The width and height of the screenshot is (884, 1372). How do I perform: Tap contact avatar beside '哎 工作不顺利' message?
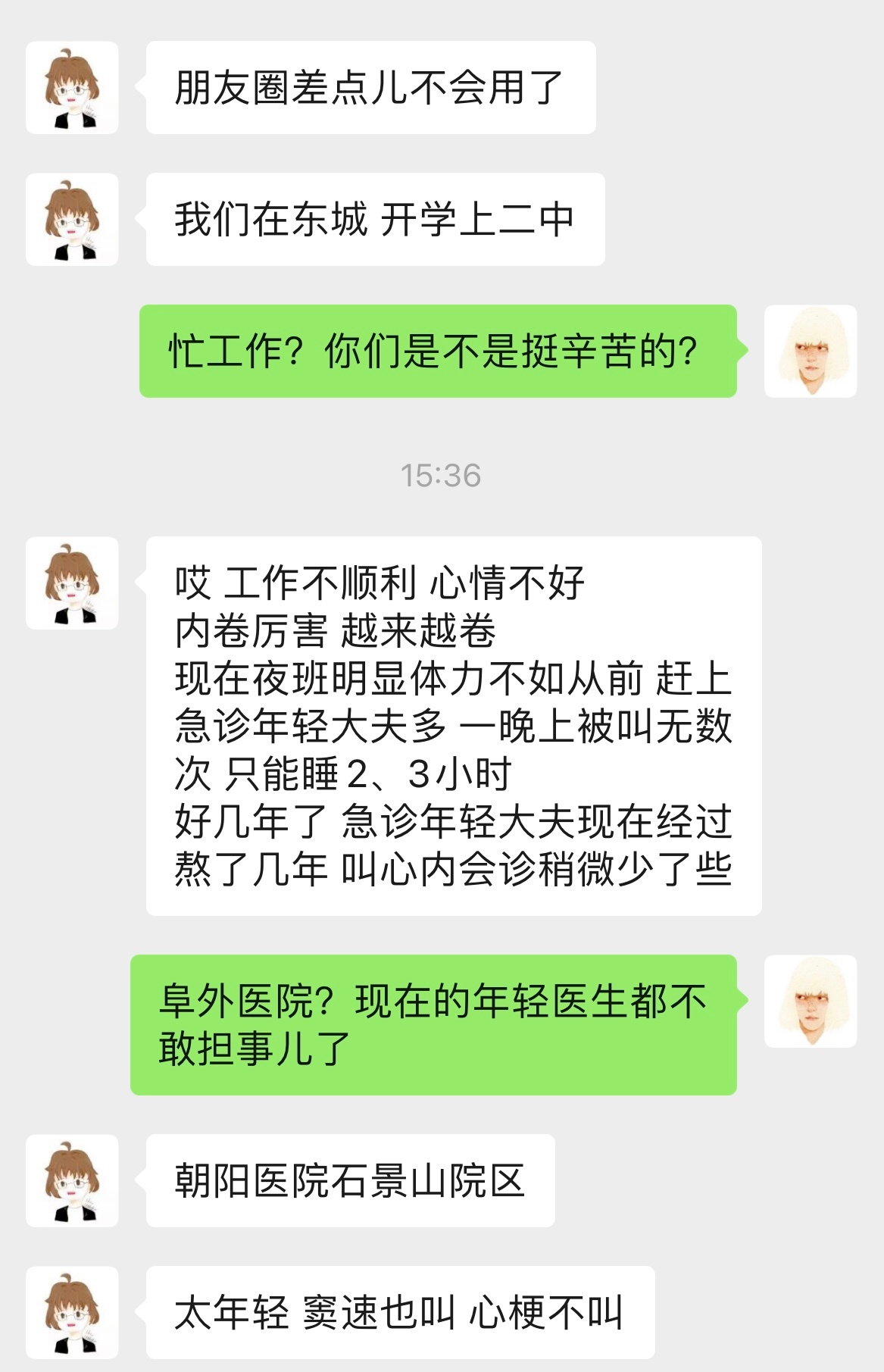click(x=72, y=583)
